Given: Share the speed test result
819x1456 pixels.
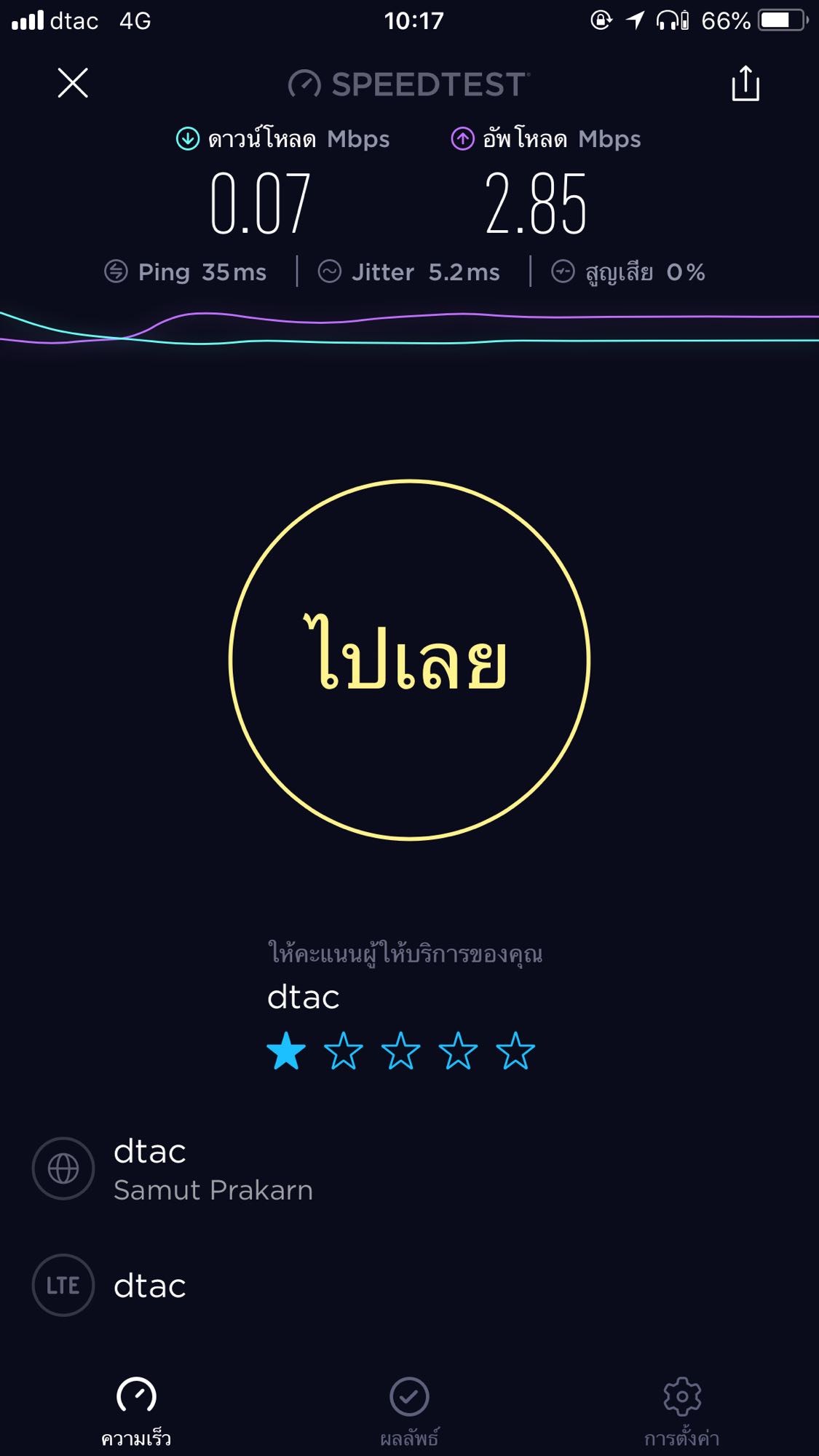Looking at the screenshot, I should point(745,84).
